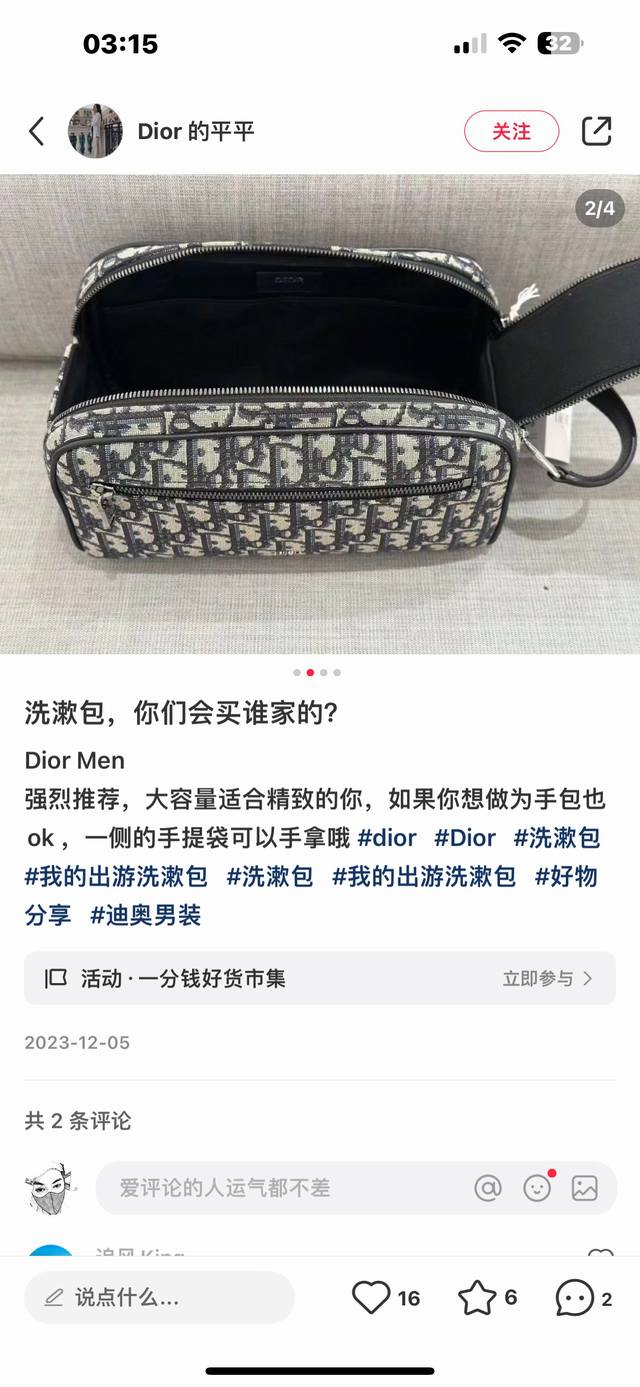Share this post via the share icon

(x=596, y=131)
